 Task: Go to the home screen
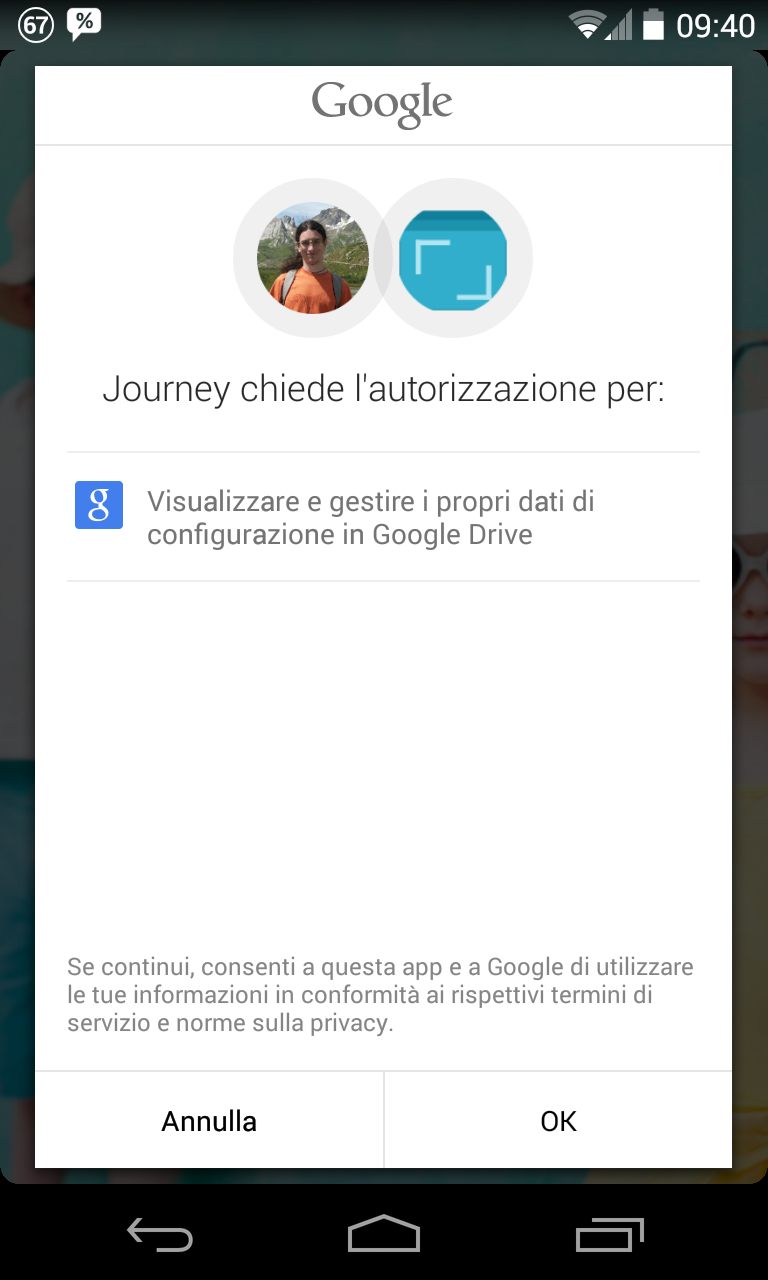click(384, 1236)
